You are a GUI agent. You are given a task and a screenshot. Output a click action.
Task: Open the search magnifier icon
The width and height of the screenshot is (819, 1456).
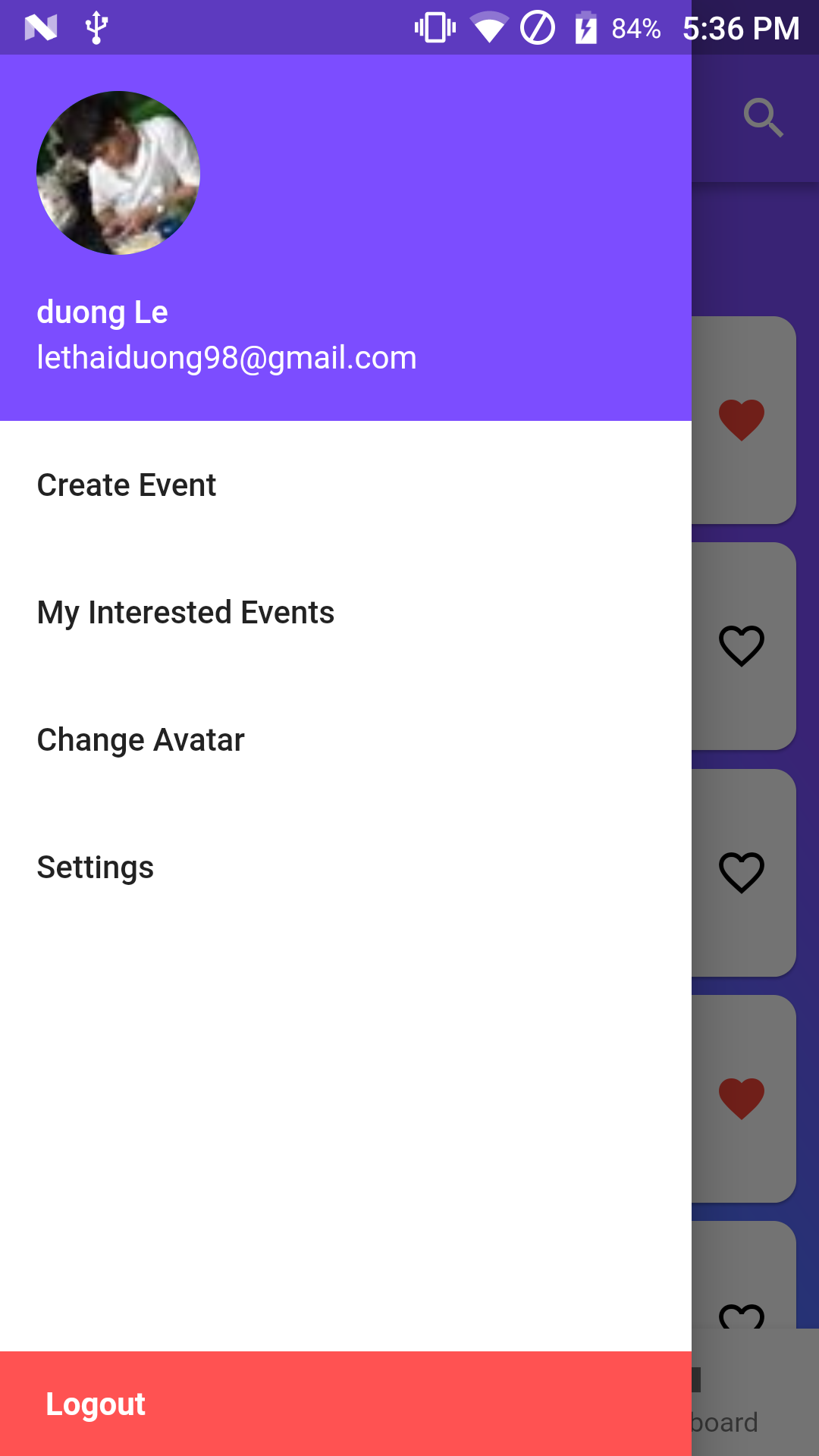[x=762, y=118]
